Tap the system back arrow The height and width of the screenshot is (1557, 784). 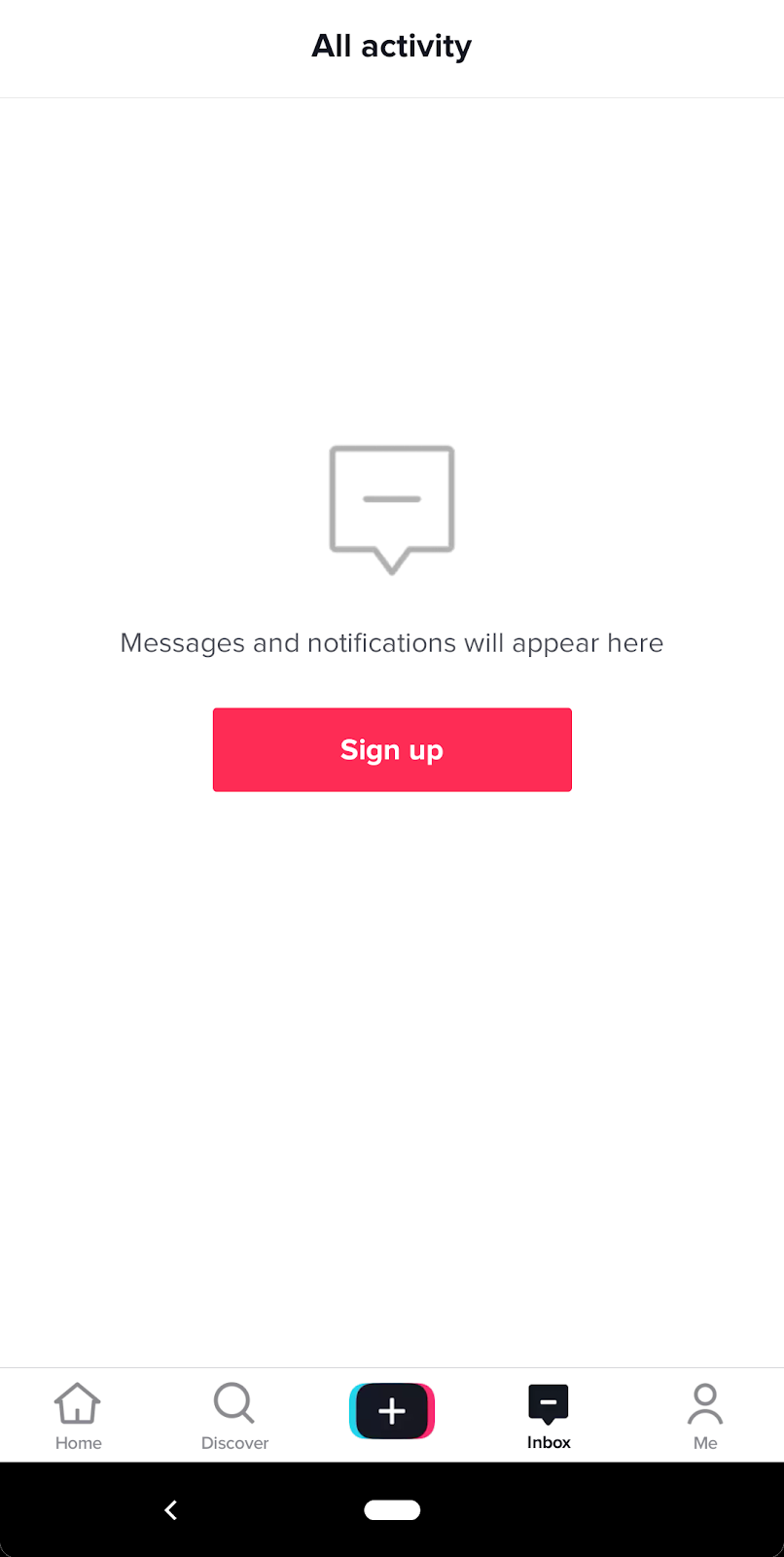171,1510
